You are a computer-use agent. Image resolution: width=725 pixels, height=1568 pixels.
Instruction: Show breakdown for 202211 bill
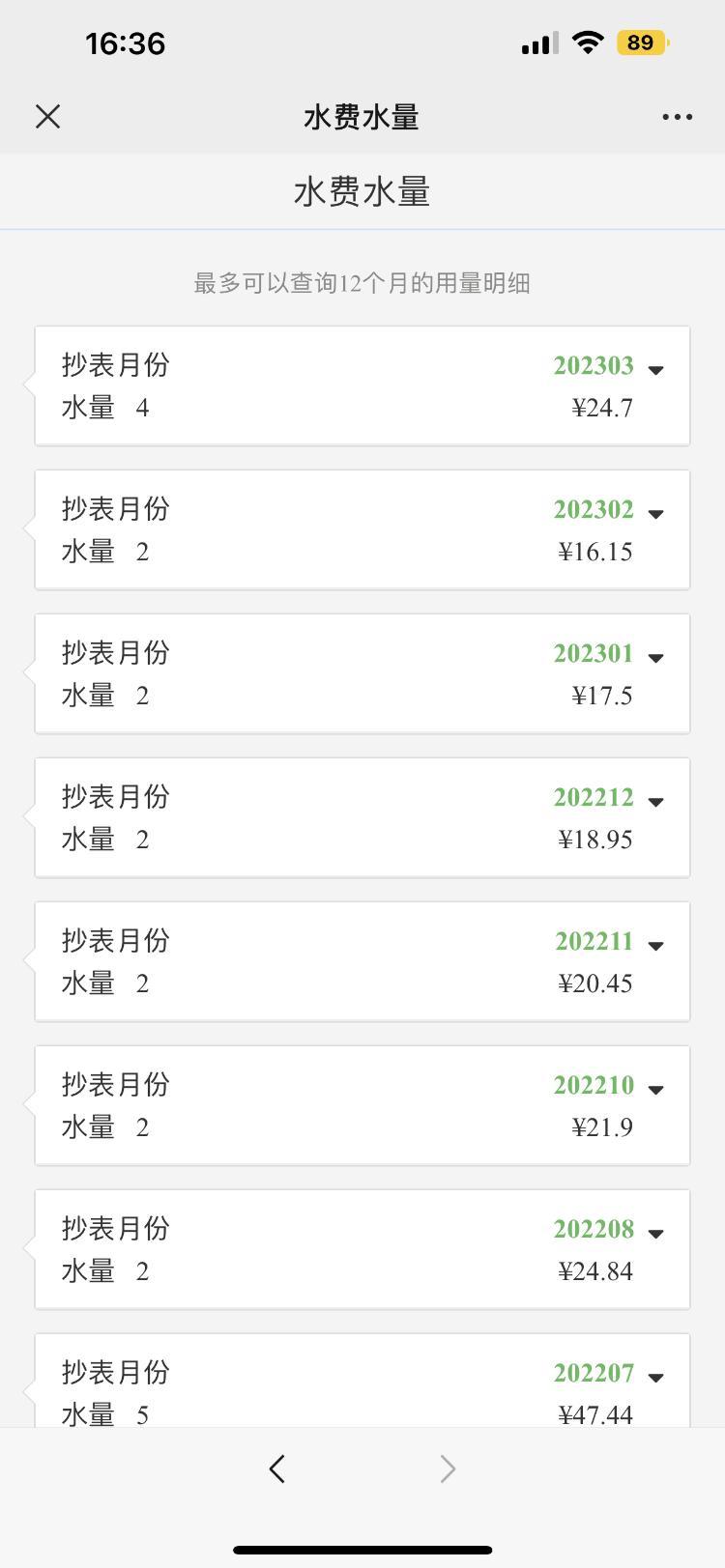655,946
